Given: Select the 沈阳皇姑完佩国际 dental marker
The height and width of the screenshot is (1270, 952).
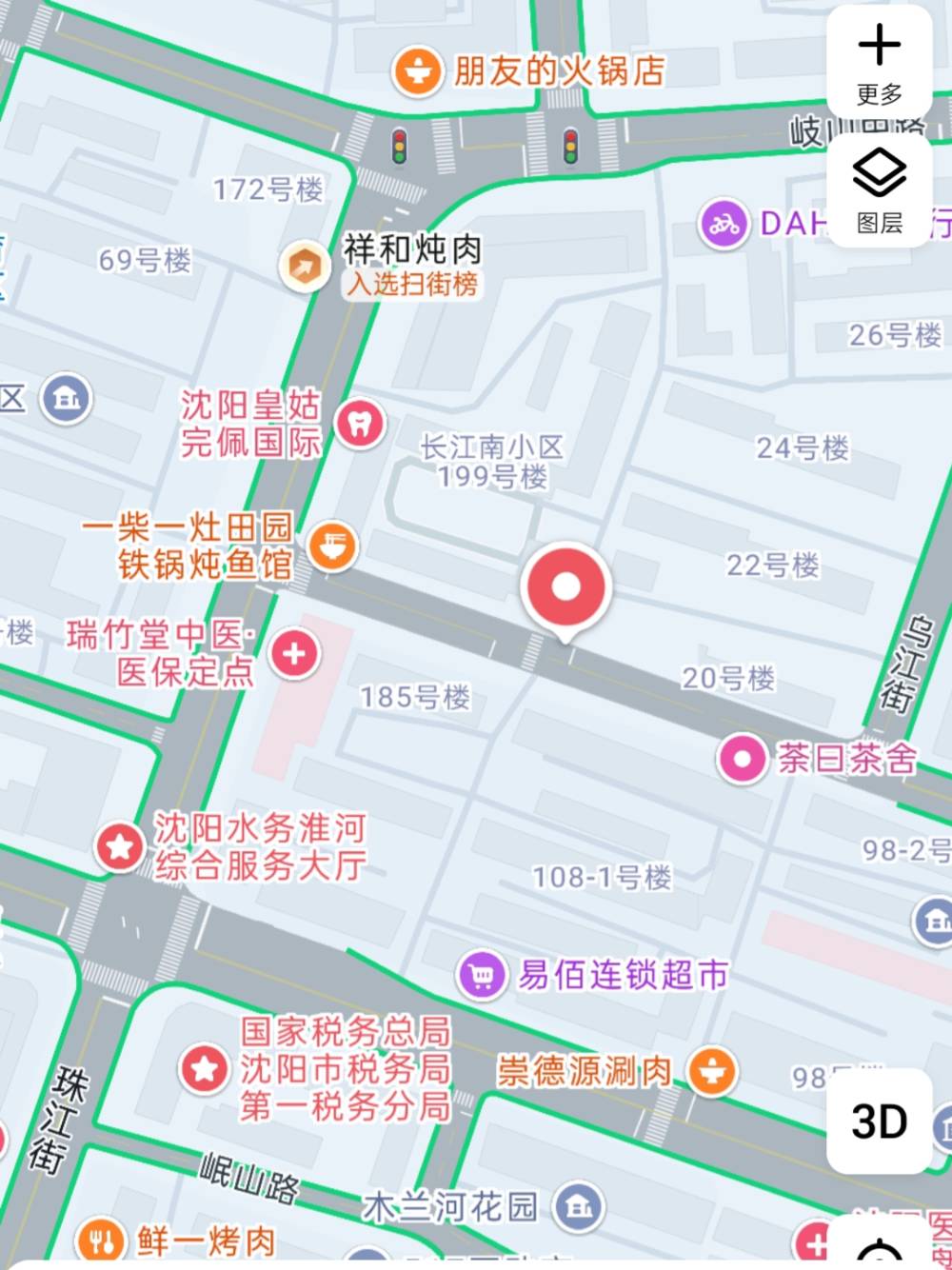Looking at the screenshot, I should coord(360,423).
